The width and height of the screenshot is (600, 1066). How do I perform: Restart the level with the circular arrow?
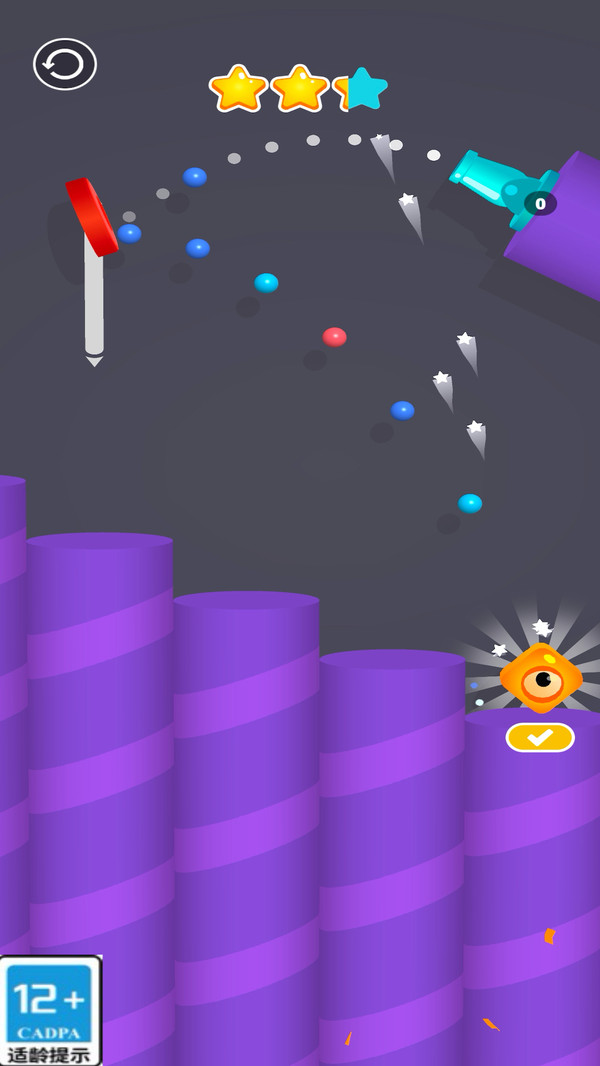(65, 65)
